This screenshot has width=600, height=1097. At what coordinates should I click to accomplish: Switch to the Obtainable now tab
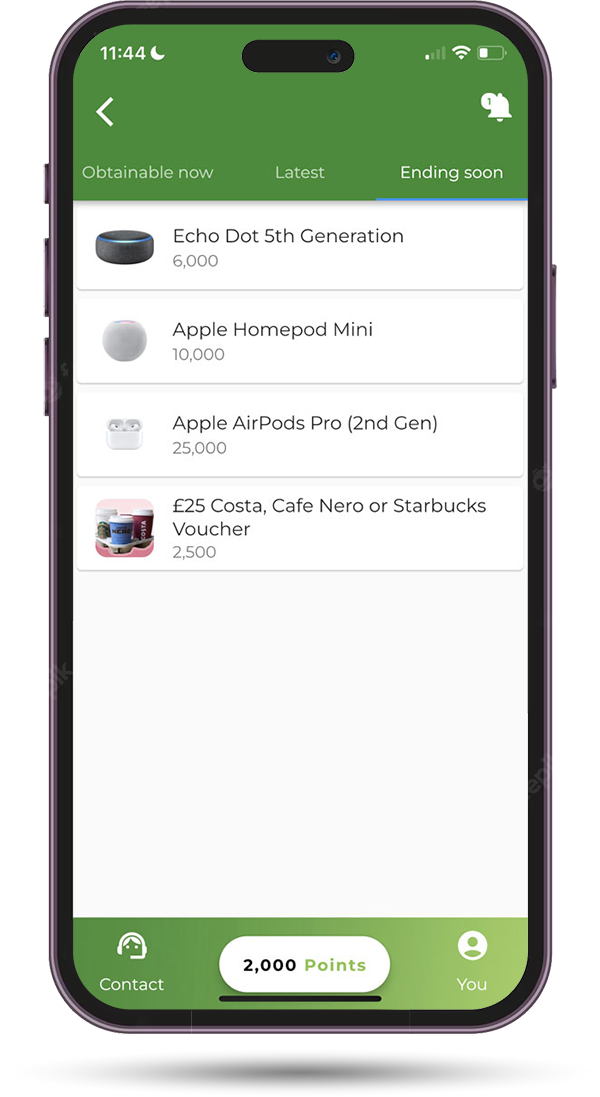[x=148, y=172]
